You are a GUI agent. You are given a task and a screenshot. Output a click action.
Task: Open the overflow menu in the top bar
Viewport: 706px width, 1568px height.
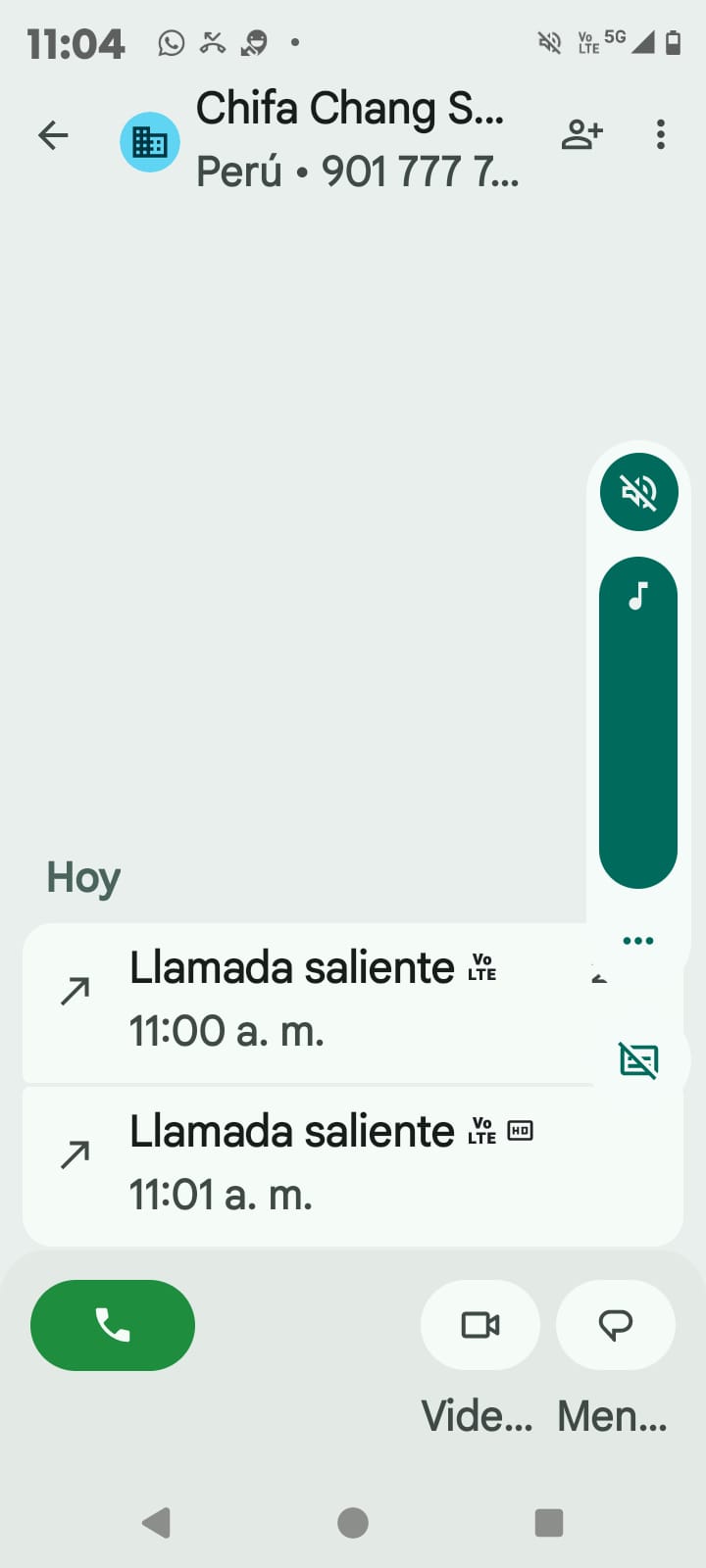pos(661,135)
